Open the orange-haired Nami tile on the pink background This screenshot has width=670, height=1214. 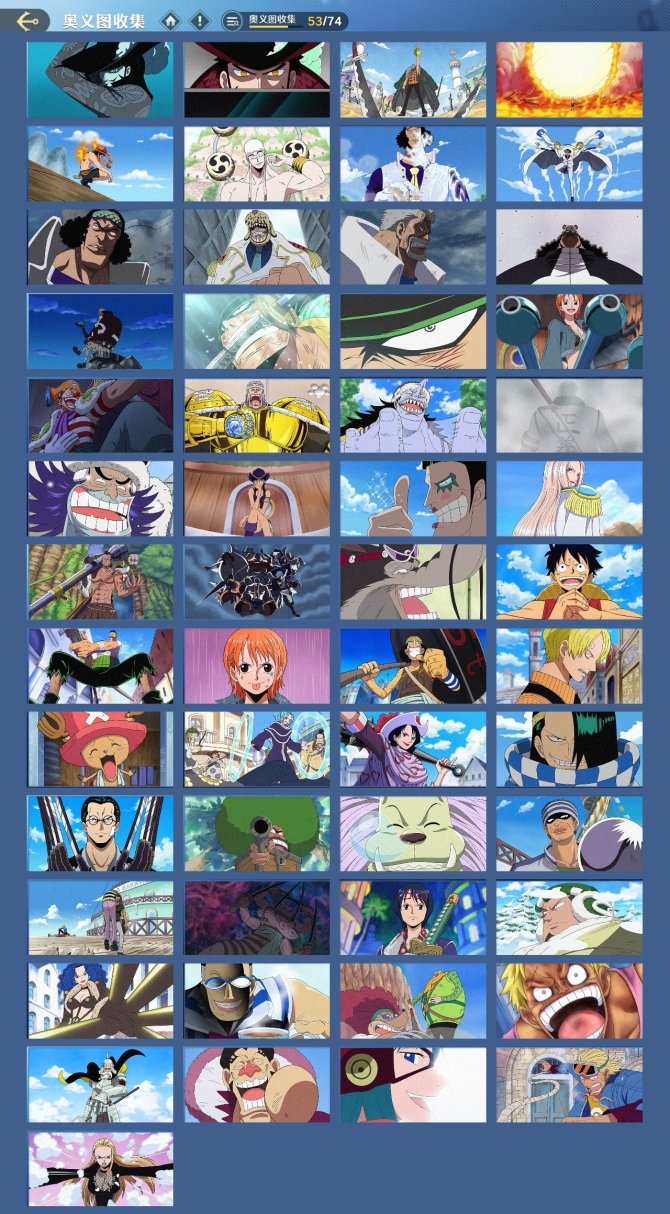(x=257, y=666)
